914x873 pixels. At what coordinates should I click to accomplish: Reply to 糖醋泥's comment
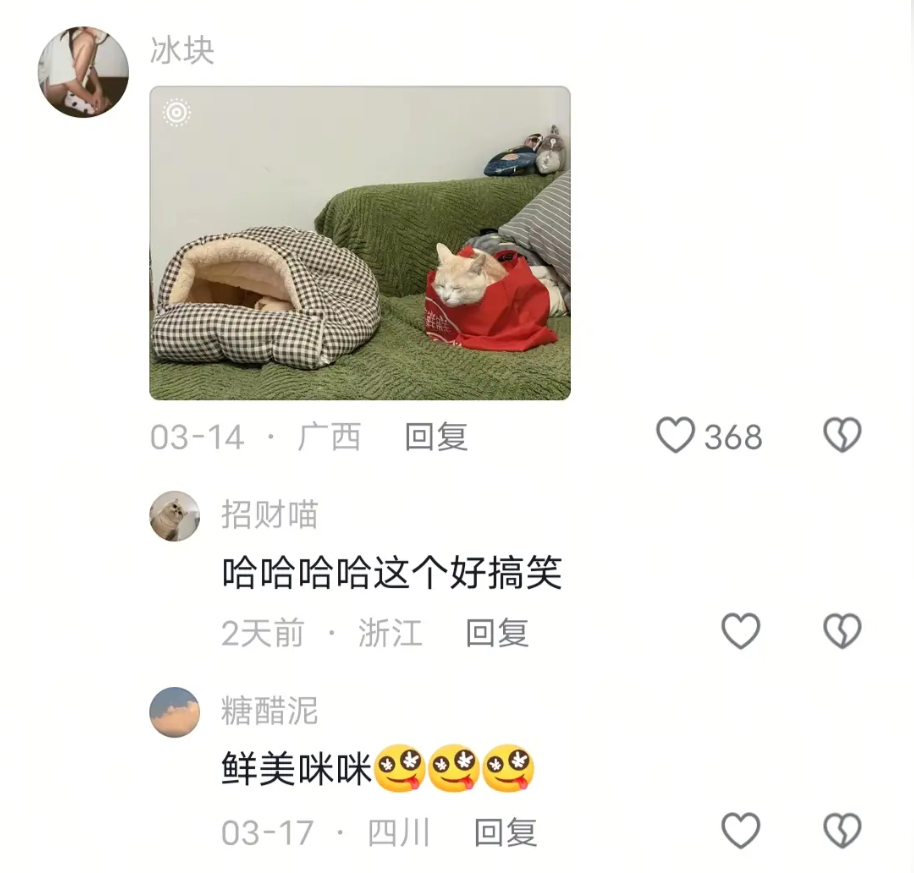point(505,832)
